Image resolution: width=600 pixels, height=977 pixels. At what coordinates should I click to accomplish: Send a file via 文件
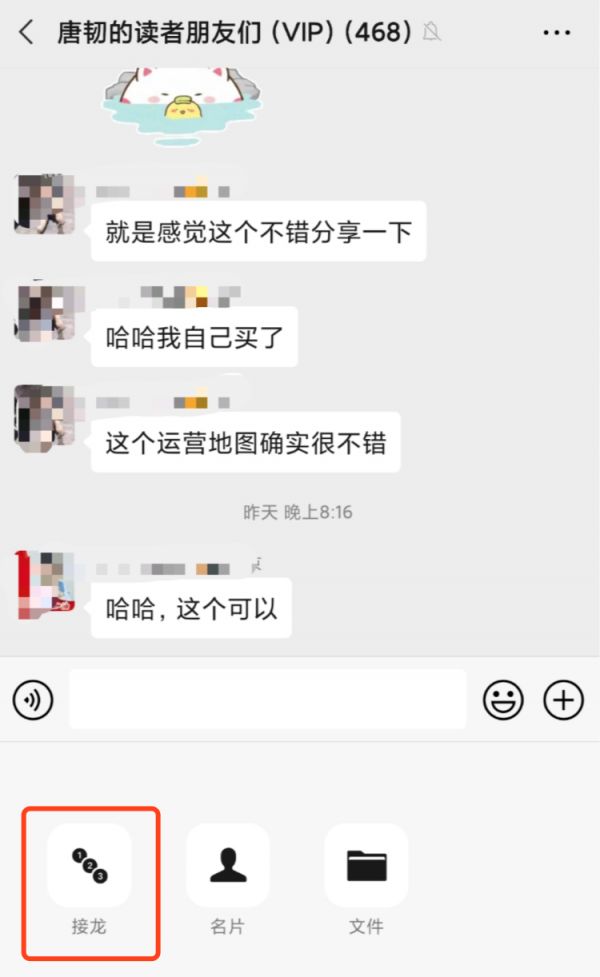[x=366, y=865]
